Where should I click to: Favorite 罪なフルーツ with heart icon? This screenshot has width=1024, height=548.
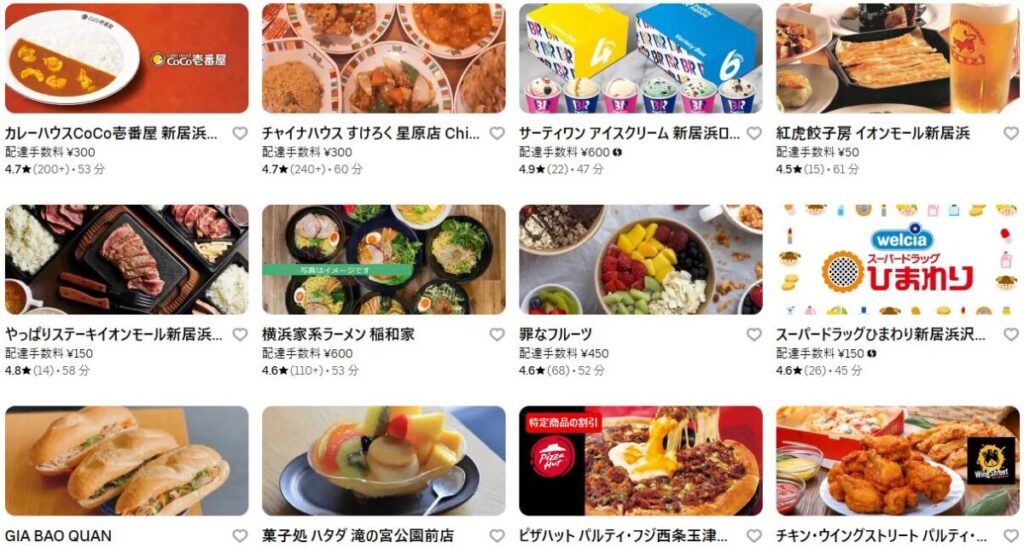(x=754, y=334)
